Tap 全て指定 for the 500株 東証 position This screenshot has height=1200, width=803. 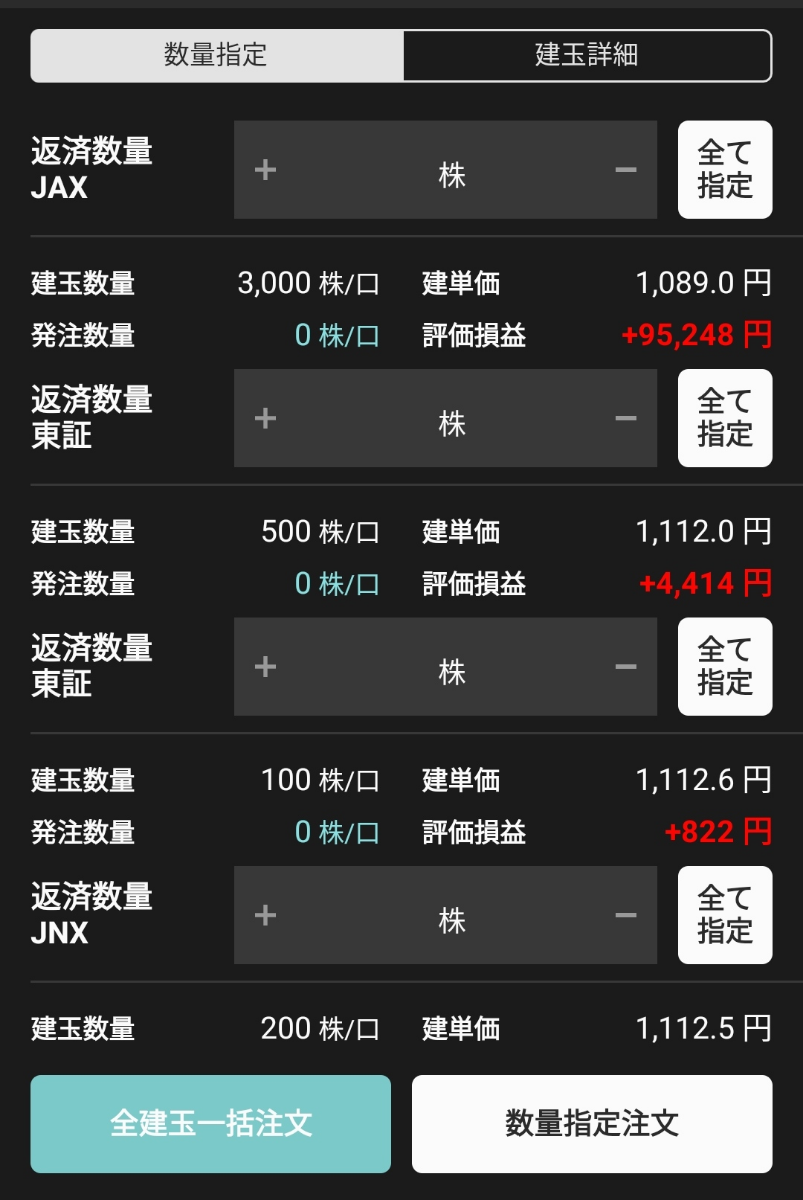pyautogui.click(x=724, y=666)
